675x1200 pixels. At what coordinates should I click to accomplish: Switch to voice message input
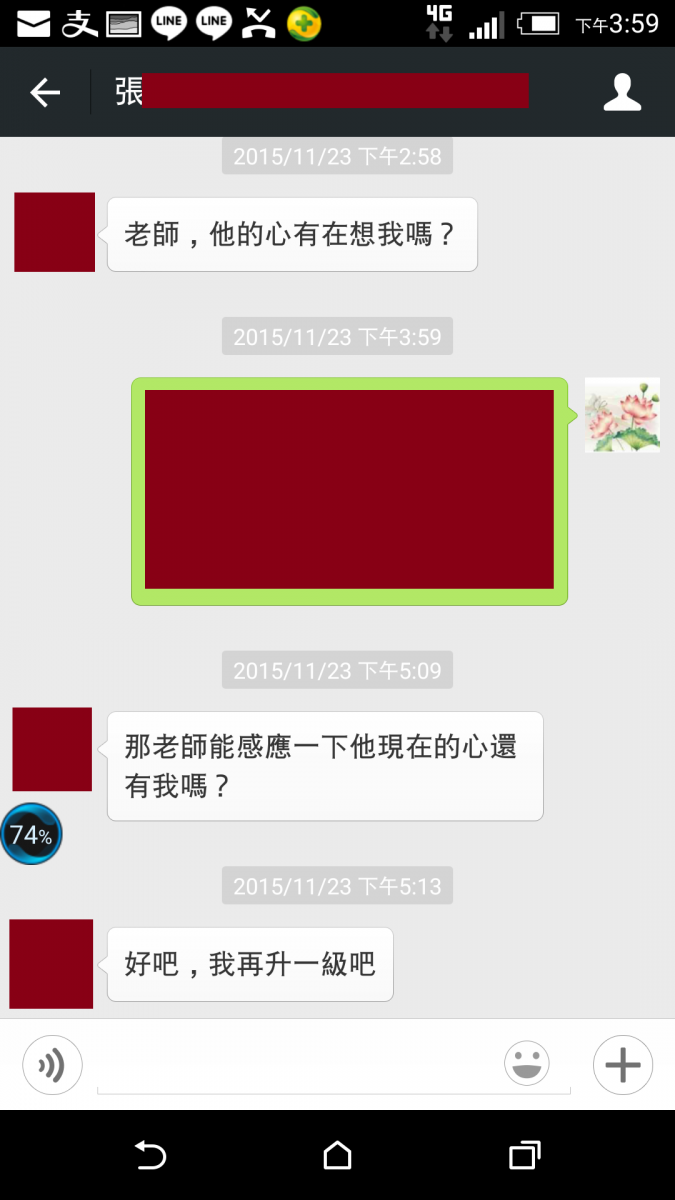point(52,1065)
